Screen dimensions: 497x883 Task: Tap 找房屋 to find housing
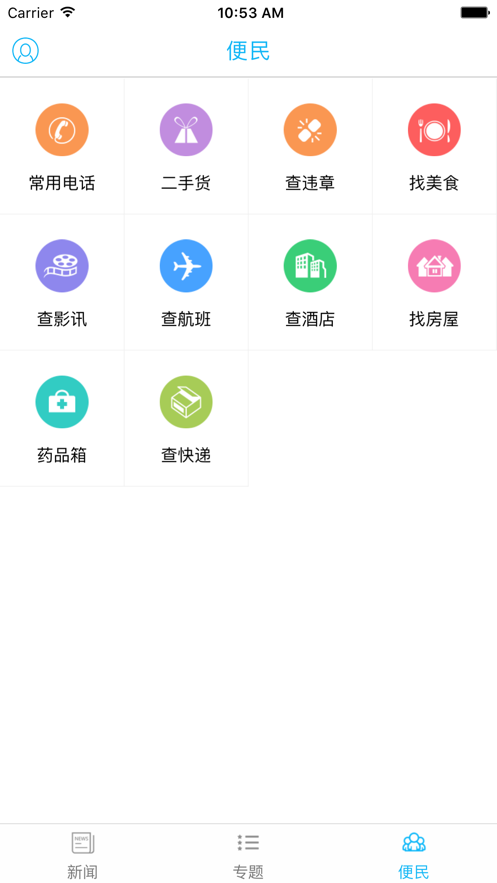click(435, 282)
